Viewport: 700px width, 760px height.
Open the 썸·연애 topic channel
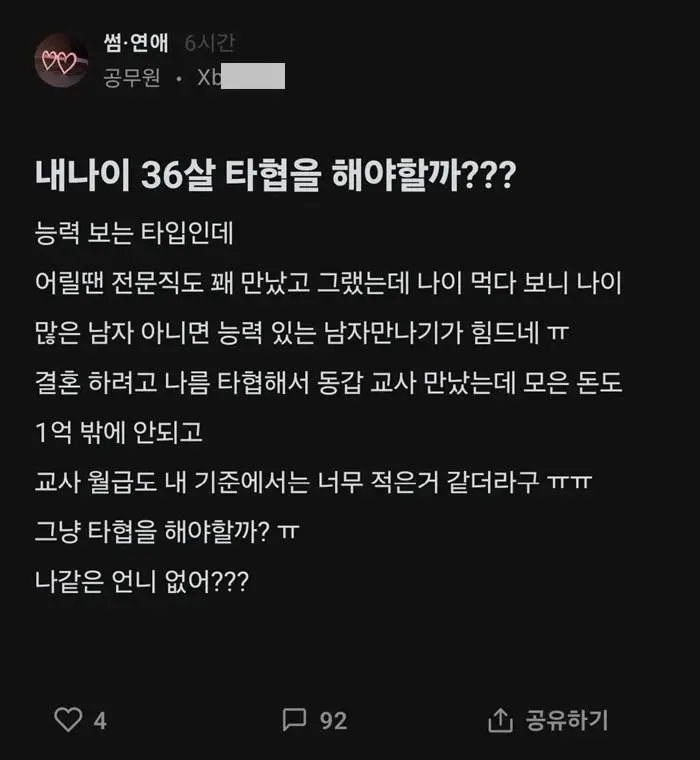point(136,43)
